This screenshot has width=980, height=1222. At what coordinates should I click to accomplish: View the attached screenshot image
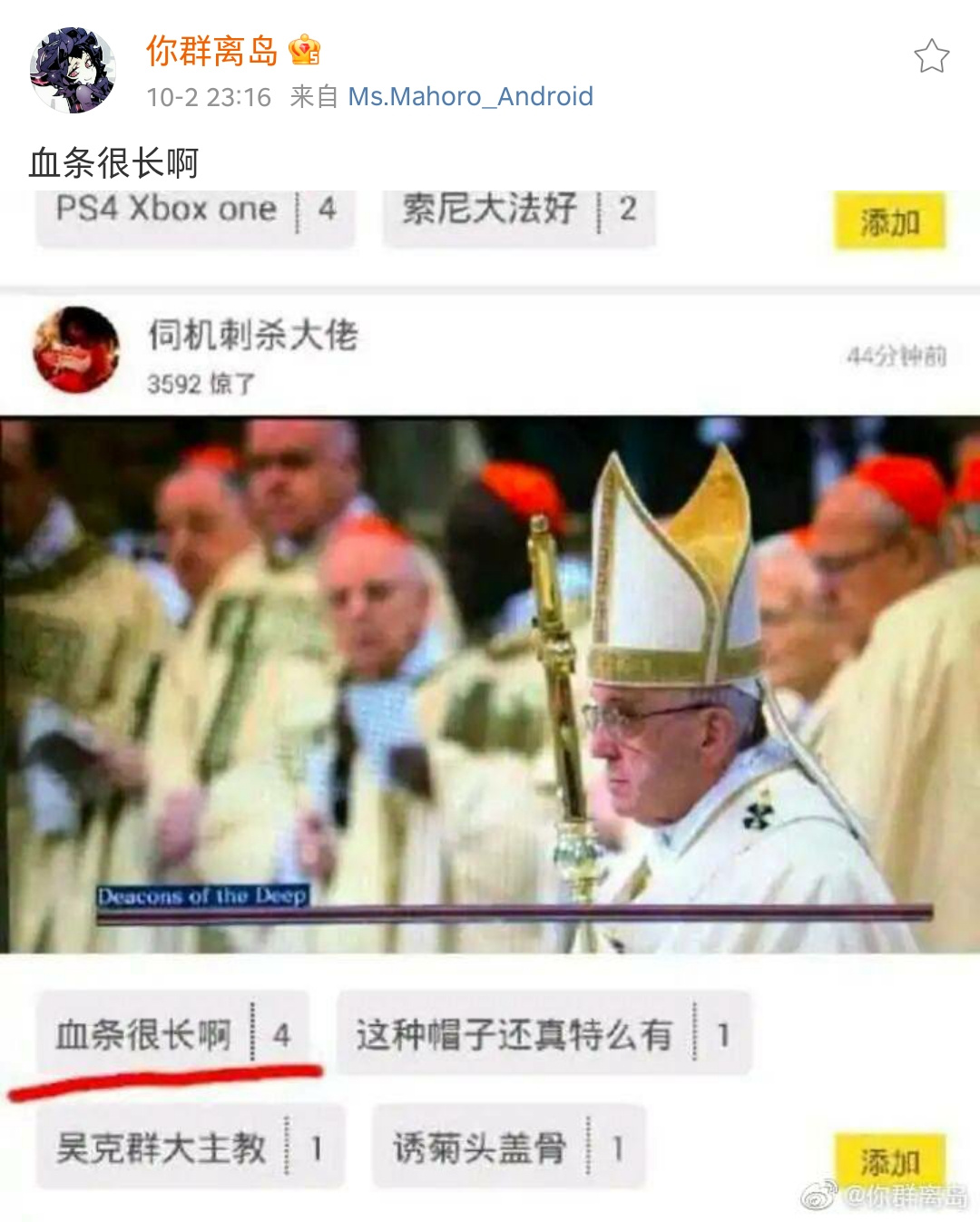pos(490,689)
